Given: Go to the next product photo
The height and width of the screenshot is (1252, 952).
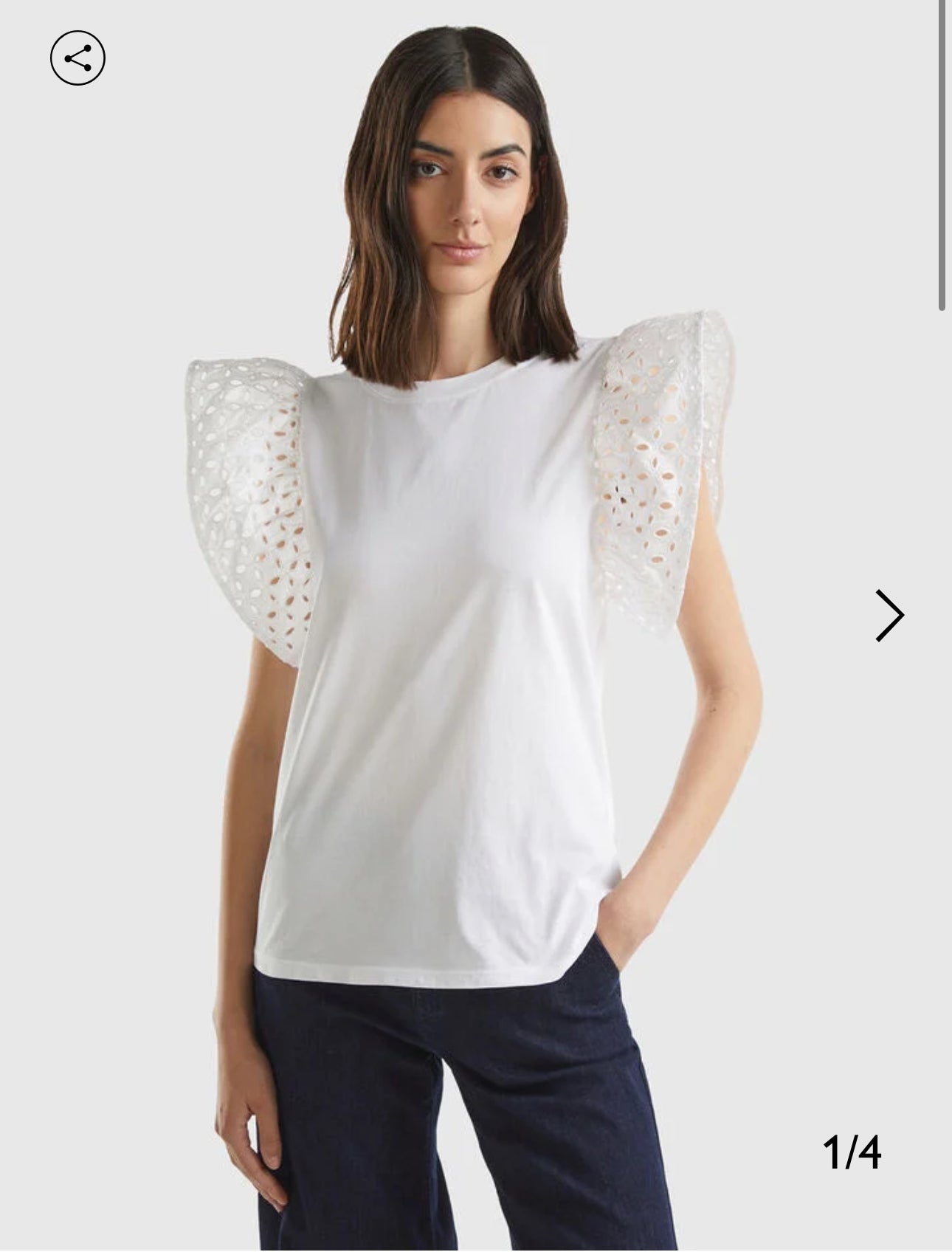Looking at the screenshot, I should (x=889, y=614).
